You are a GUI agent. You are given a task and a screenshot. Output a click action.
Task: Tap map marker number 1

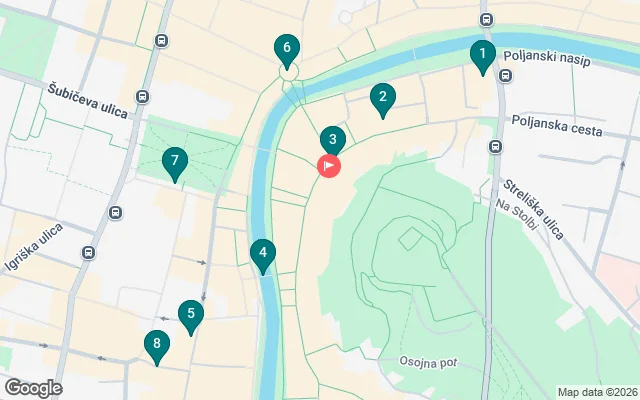(x=482, y=56)
